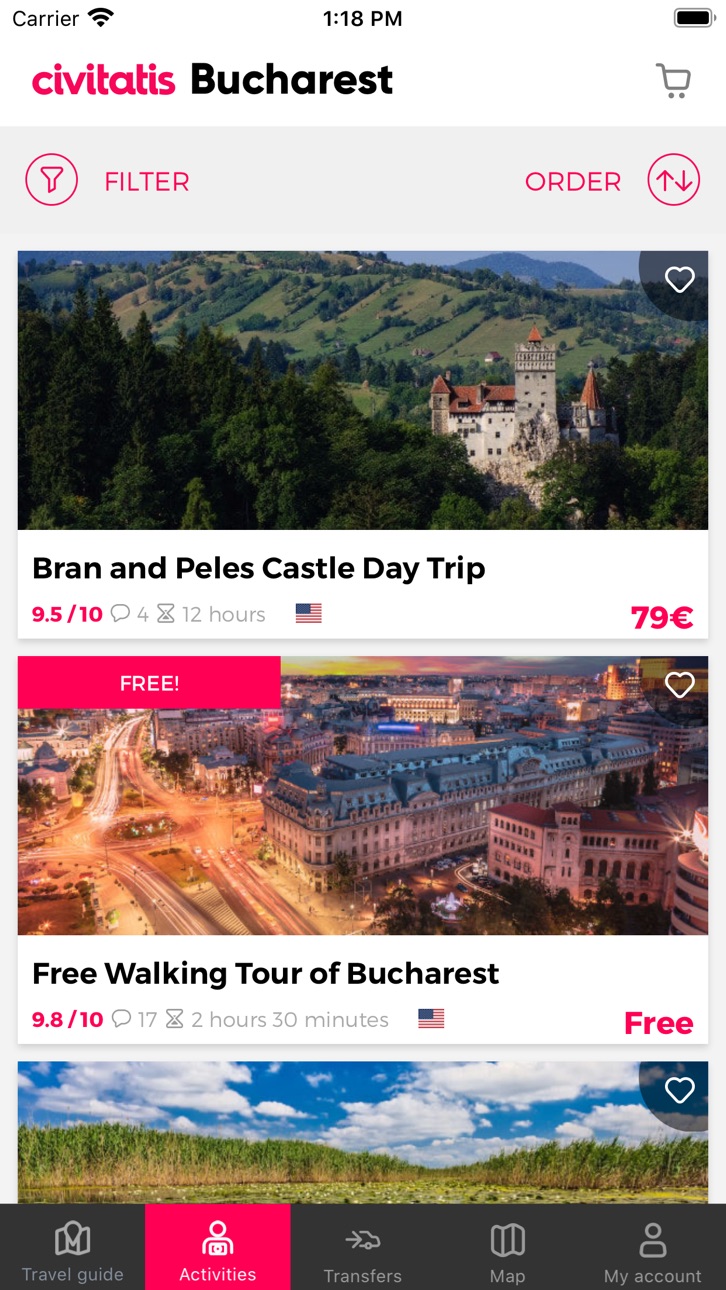Open Free Walking Tour of Bucharest

363,850
